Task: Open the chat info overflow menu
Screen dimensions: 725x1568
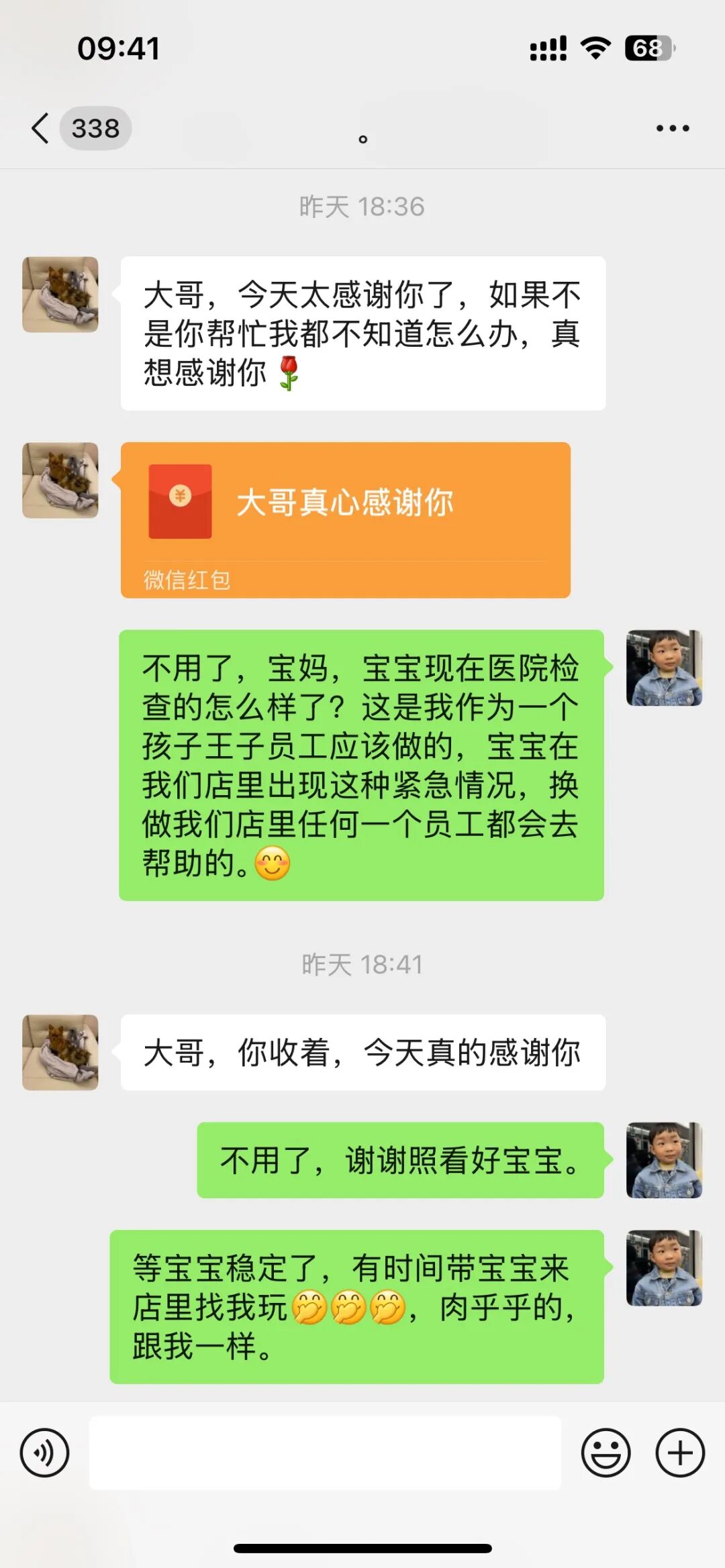Action: 672,128
